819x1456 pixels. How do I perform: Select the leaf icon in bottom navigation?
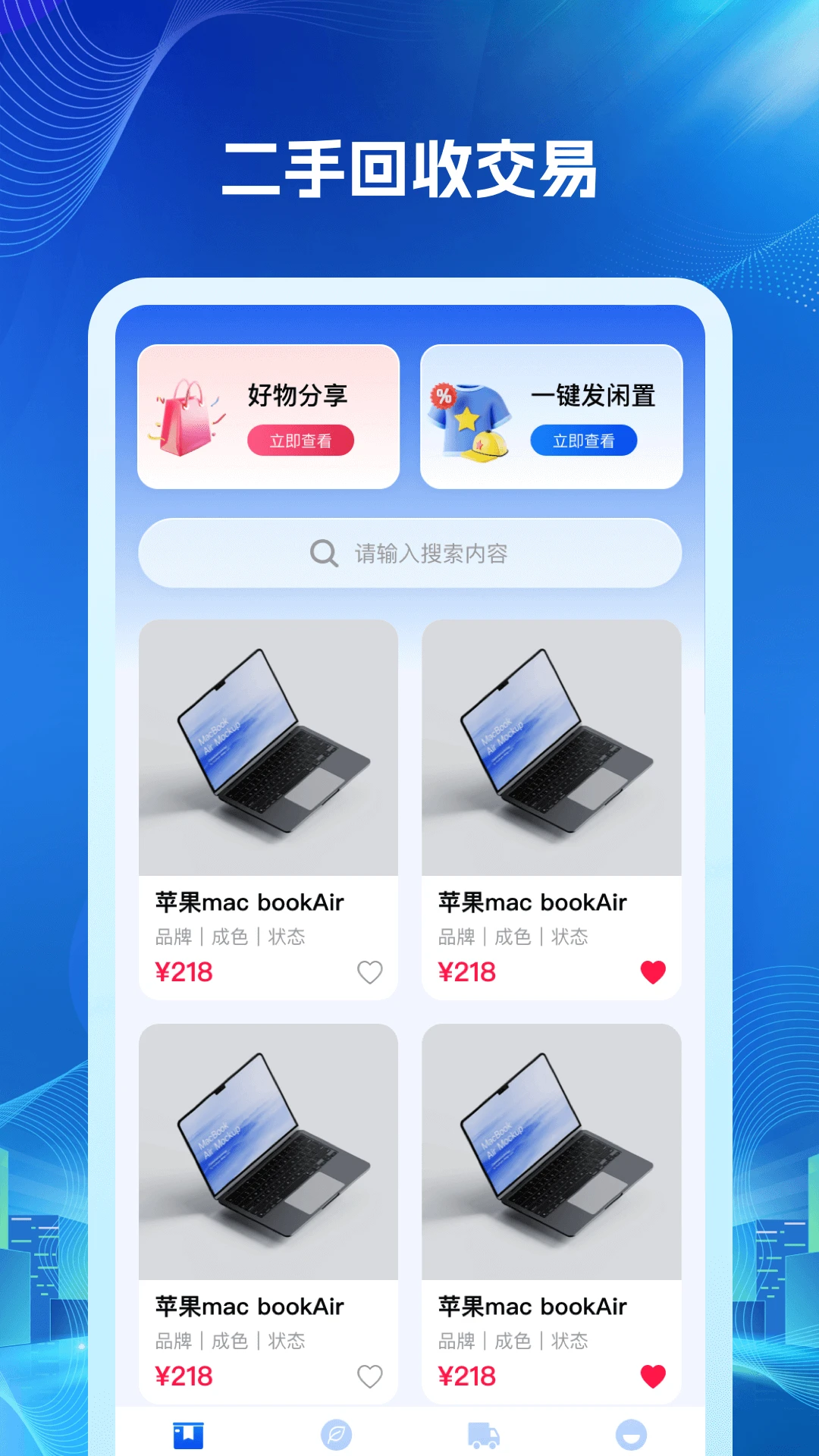coord(337,1430)
